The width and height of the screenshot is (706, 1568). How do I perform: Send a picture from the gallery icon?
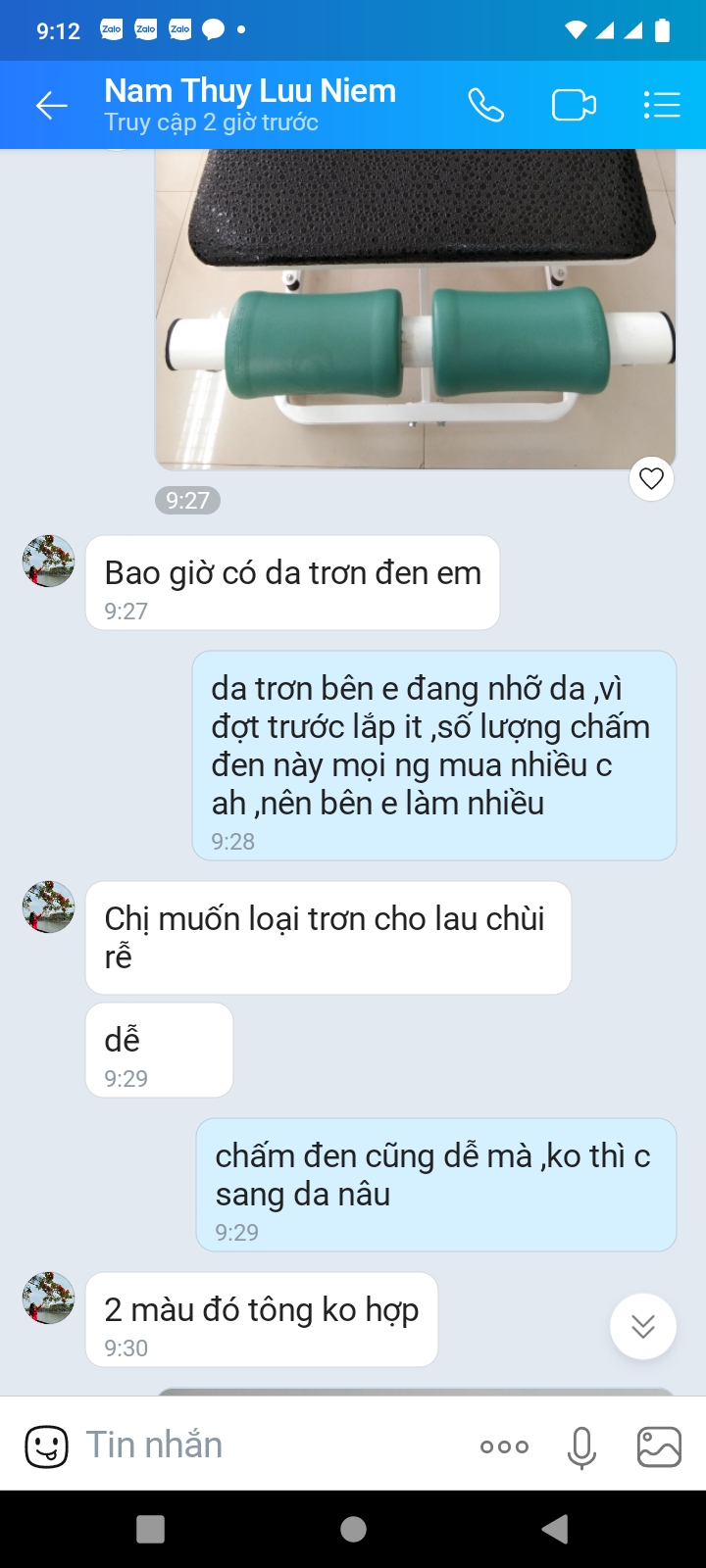659,1446
